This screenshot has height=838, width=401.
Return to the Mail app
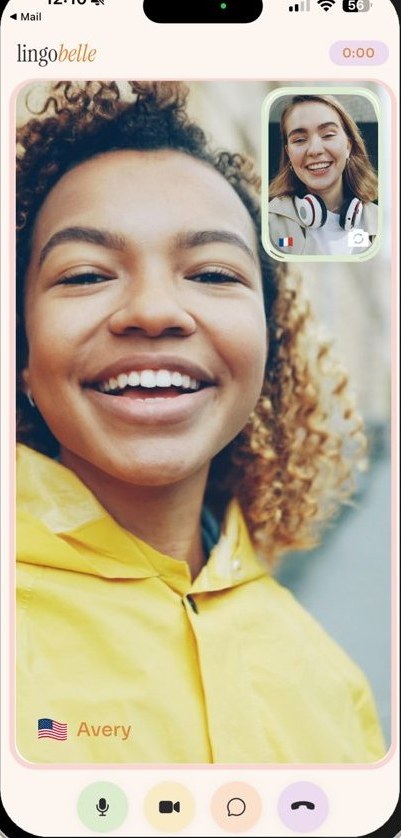[x=26, y=17]
